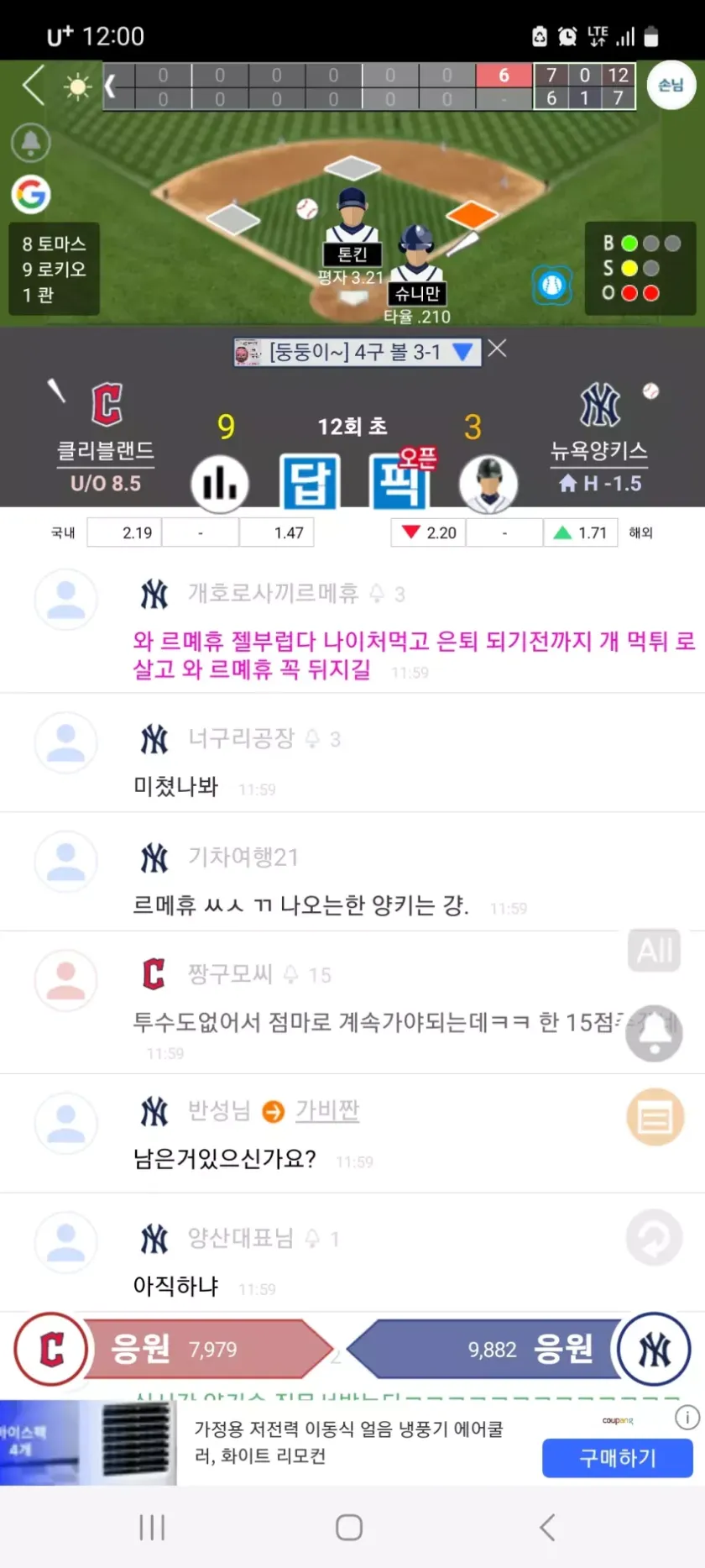Follow the 가비짱 mention link
Image resolution: width=705 pixels, height=1568 pixels.
pos(327,1110)
